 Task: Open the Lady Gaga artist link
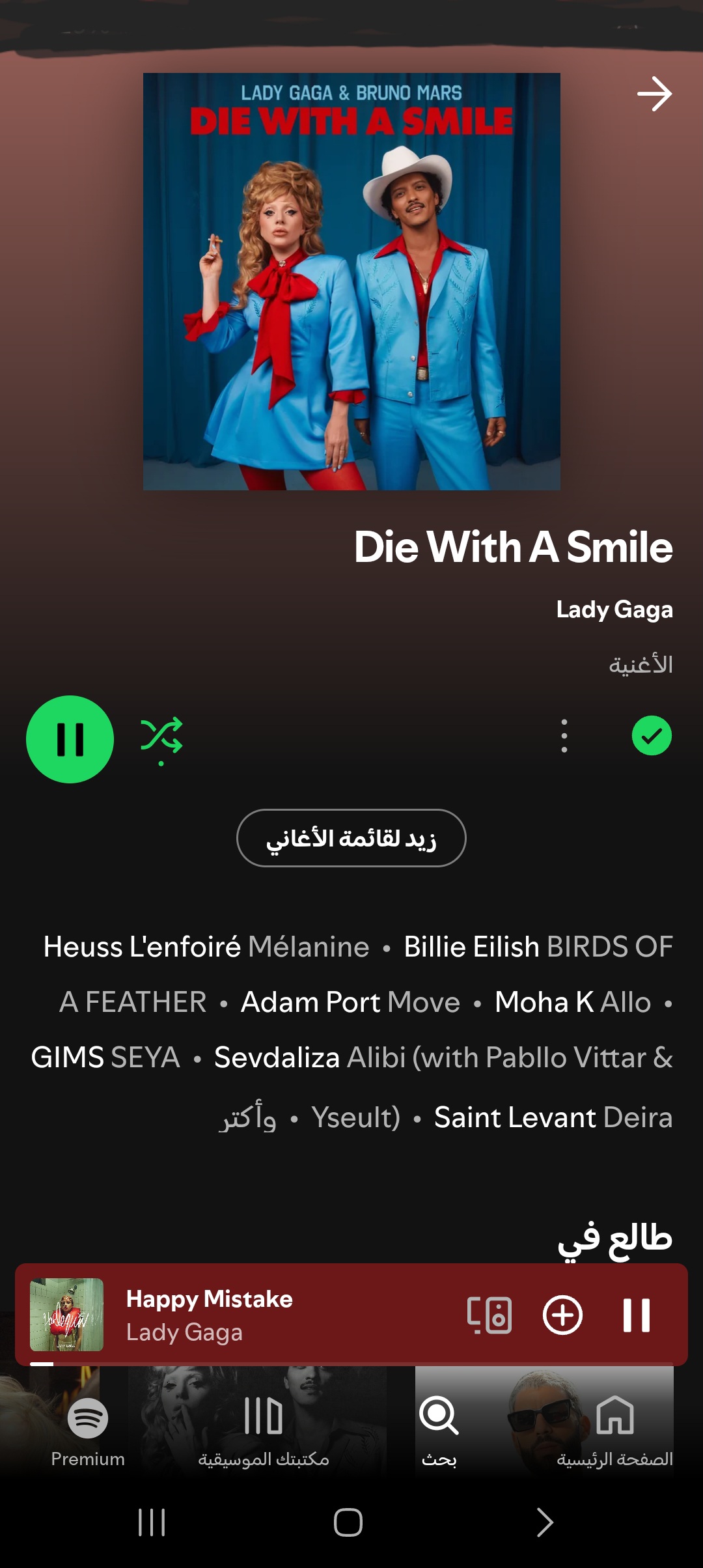point(614,609)
